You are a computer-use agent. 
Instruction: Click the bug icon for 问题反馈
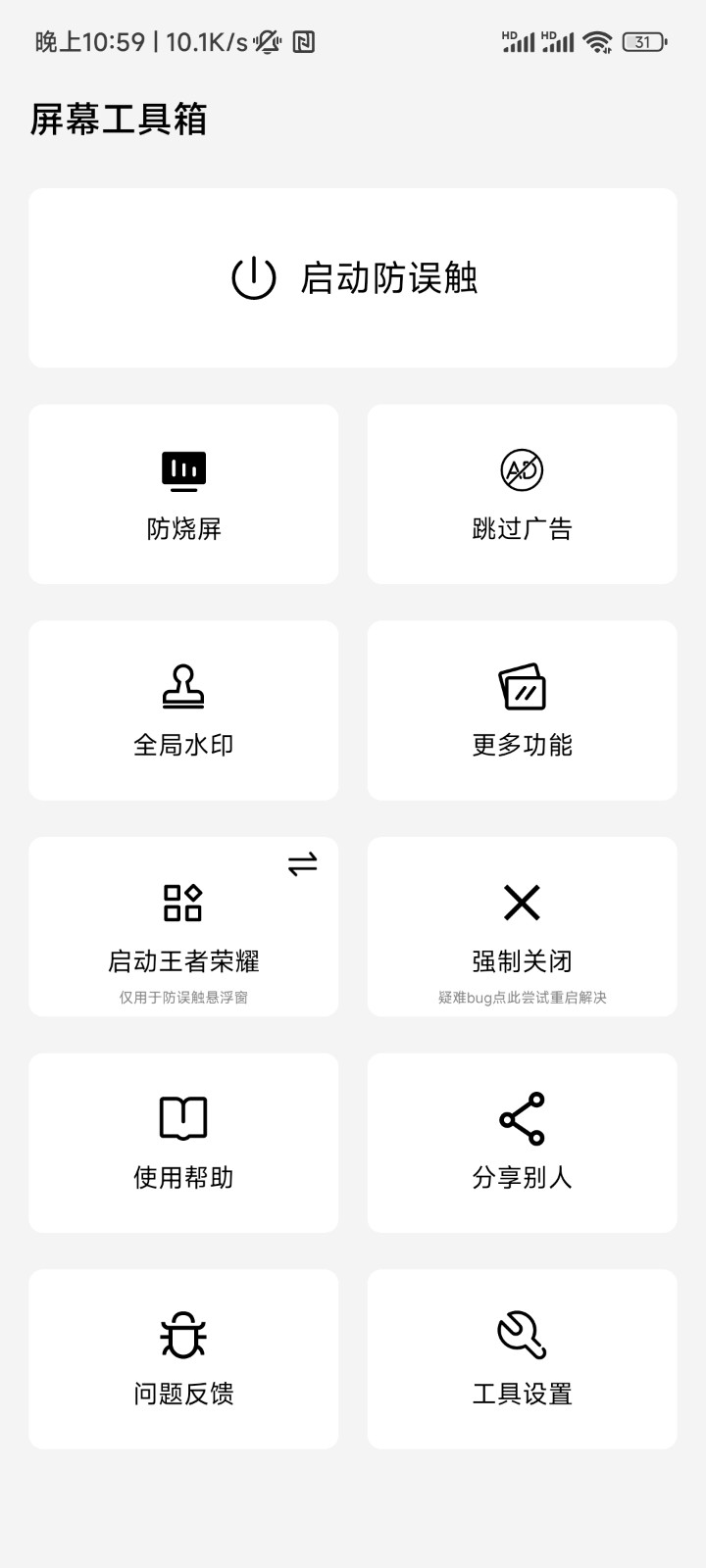[182, 1333]
